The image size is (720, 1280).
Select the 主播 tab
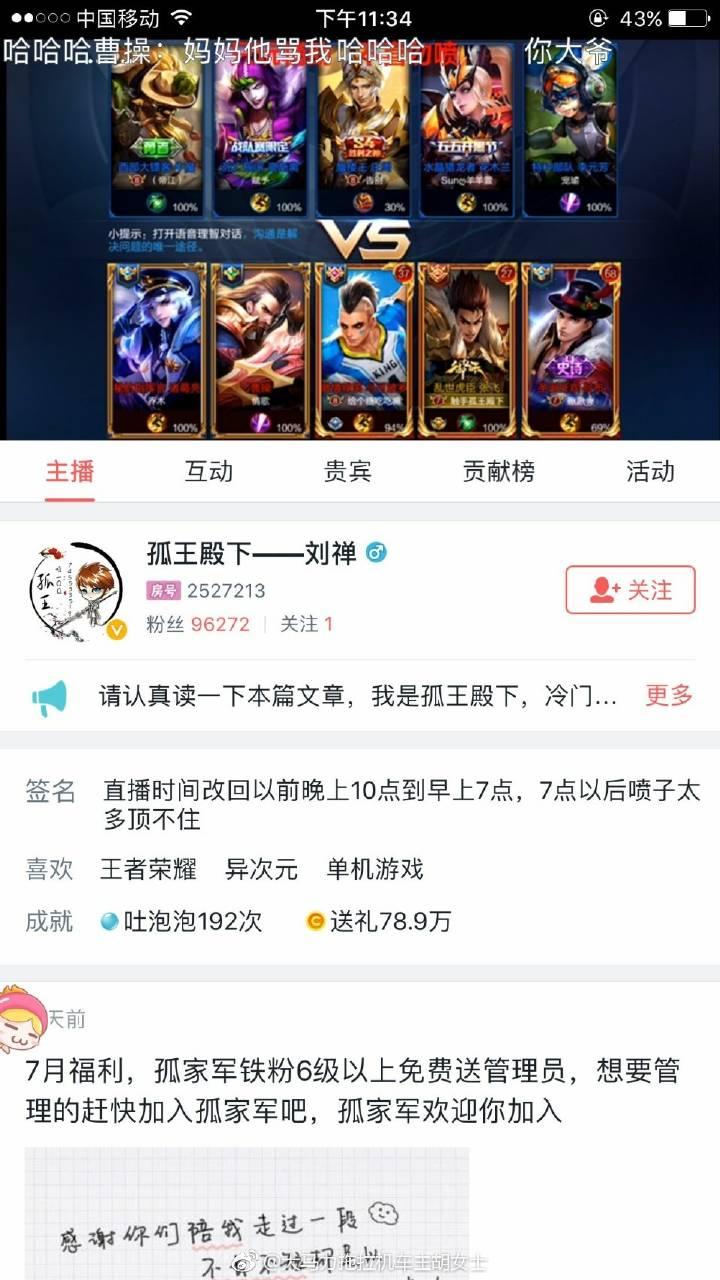pyautogui.click(x=70, y=472)
